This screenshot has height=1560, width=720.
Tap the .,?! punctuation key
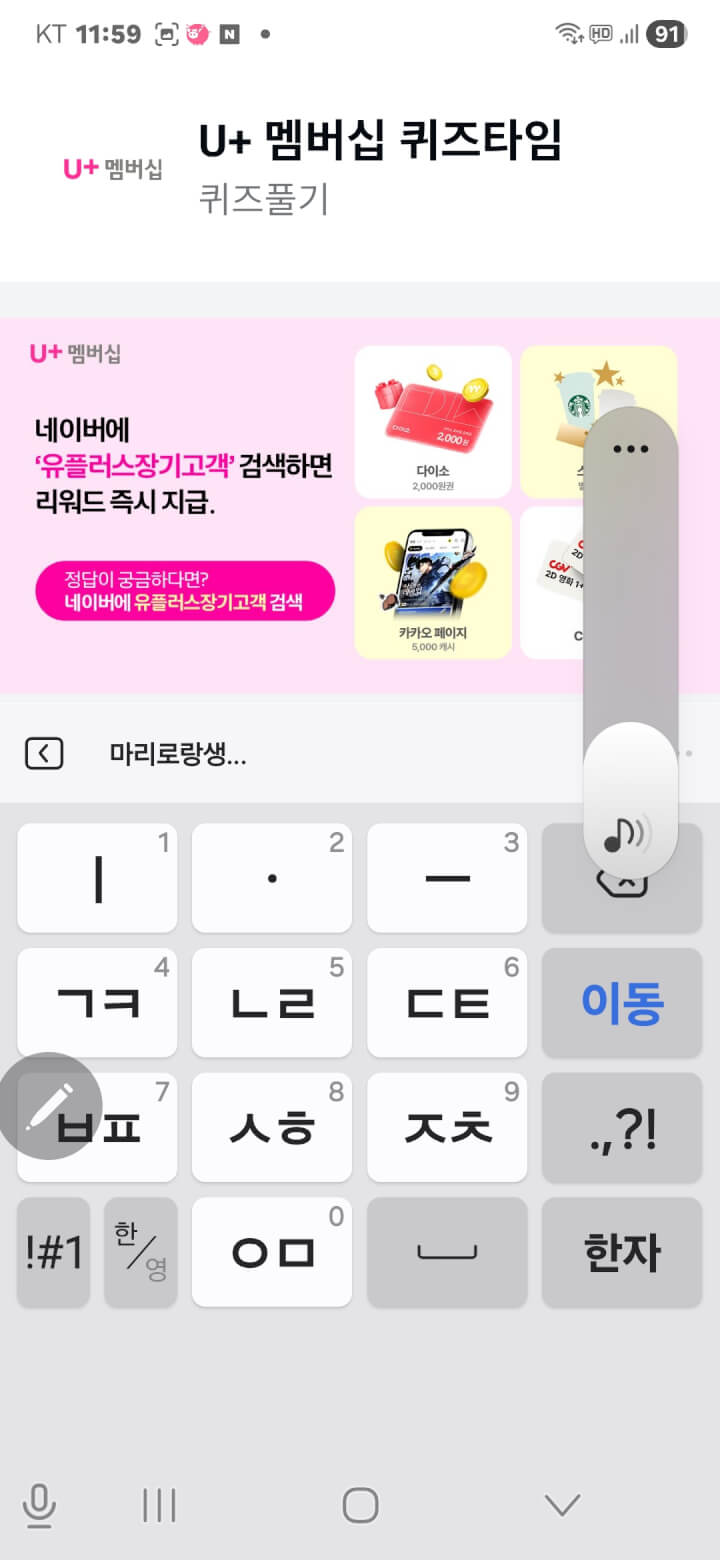[x=622, y=1128]
